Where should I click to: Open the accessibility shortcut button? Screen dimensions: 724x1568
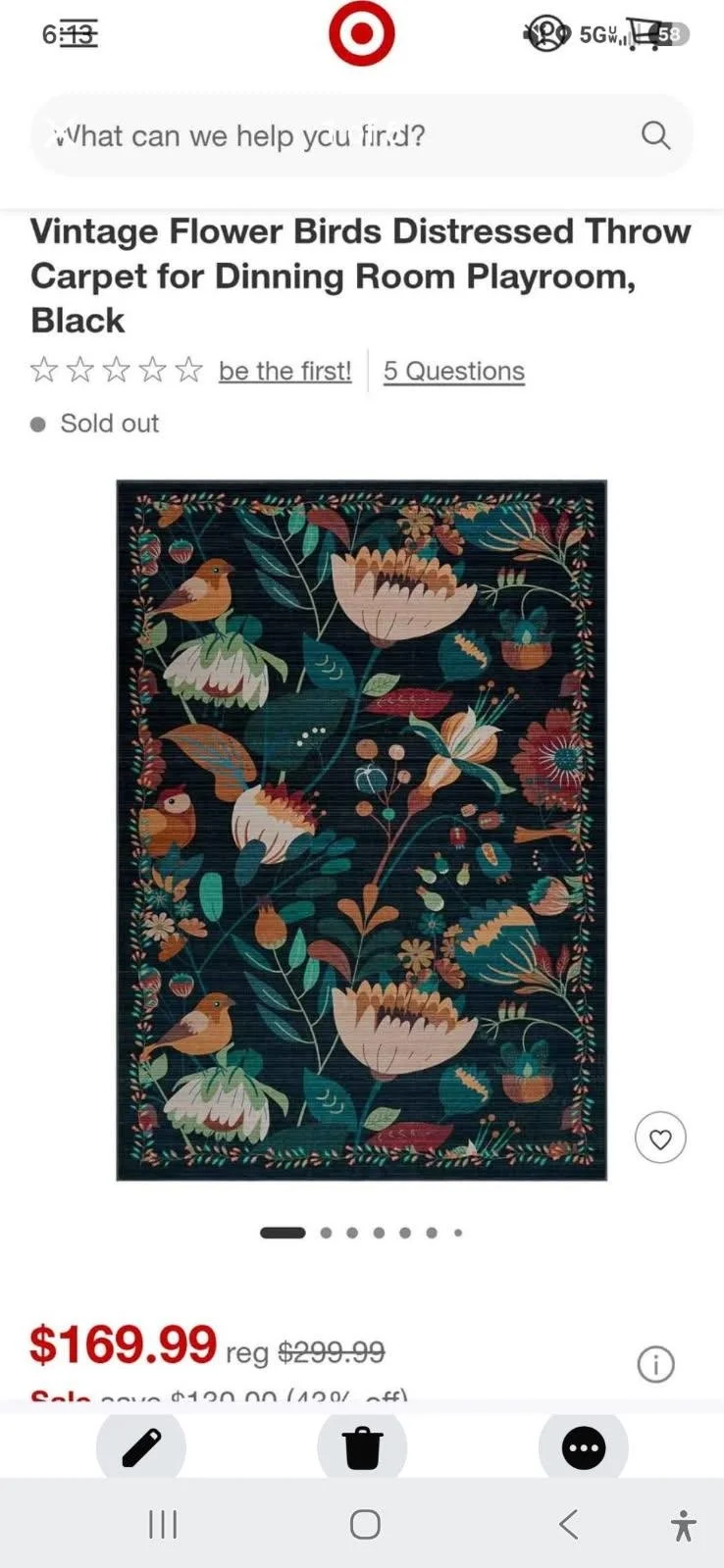click(x=684, y=1526)
